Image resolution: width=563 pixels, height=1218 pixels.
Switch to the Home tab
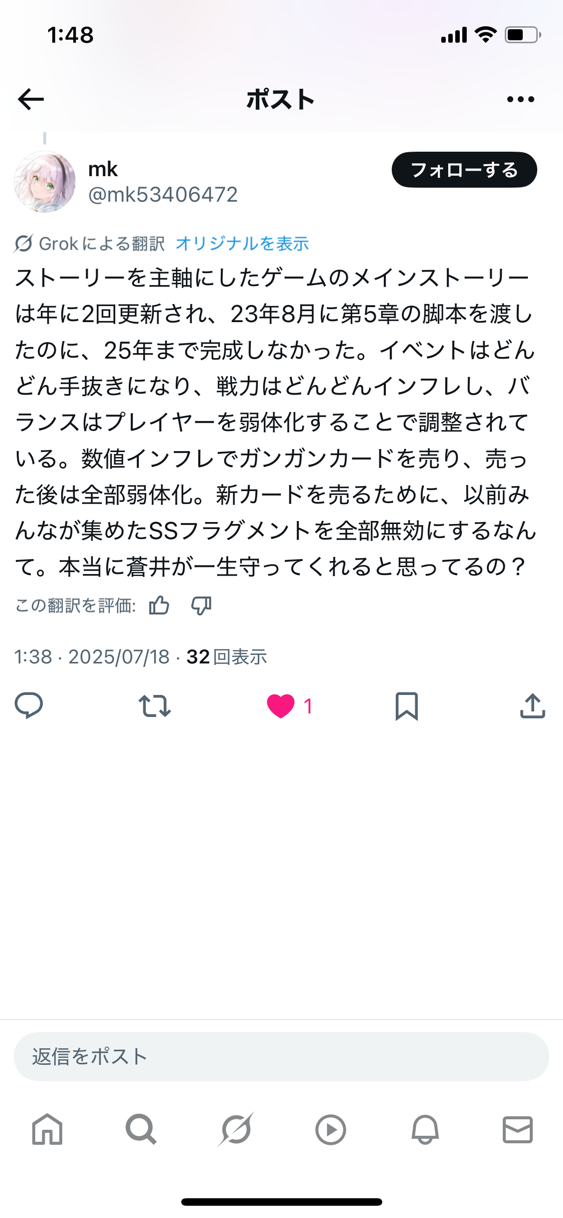(47, 1129)
